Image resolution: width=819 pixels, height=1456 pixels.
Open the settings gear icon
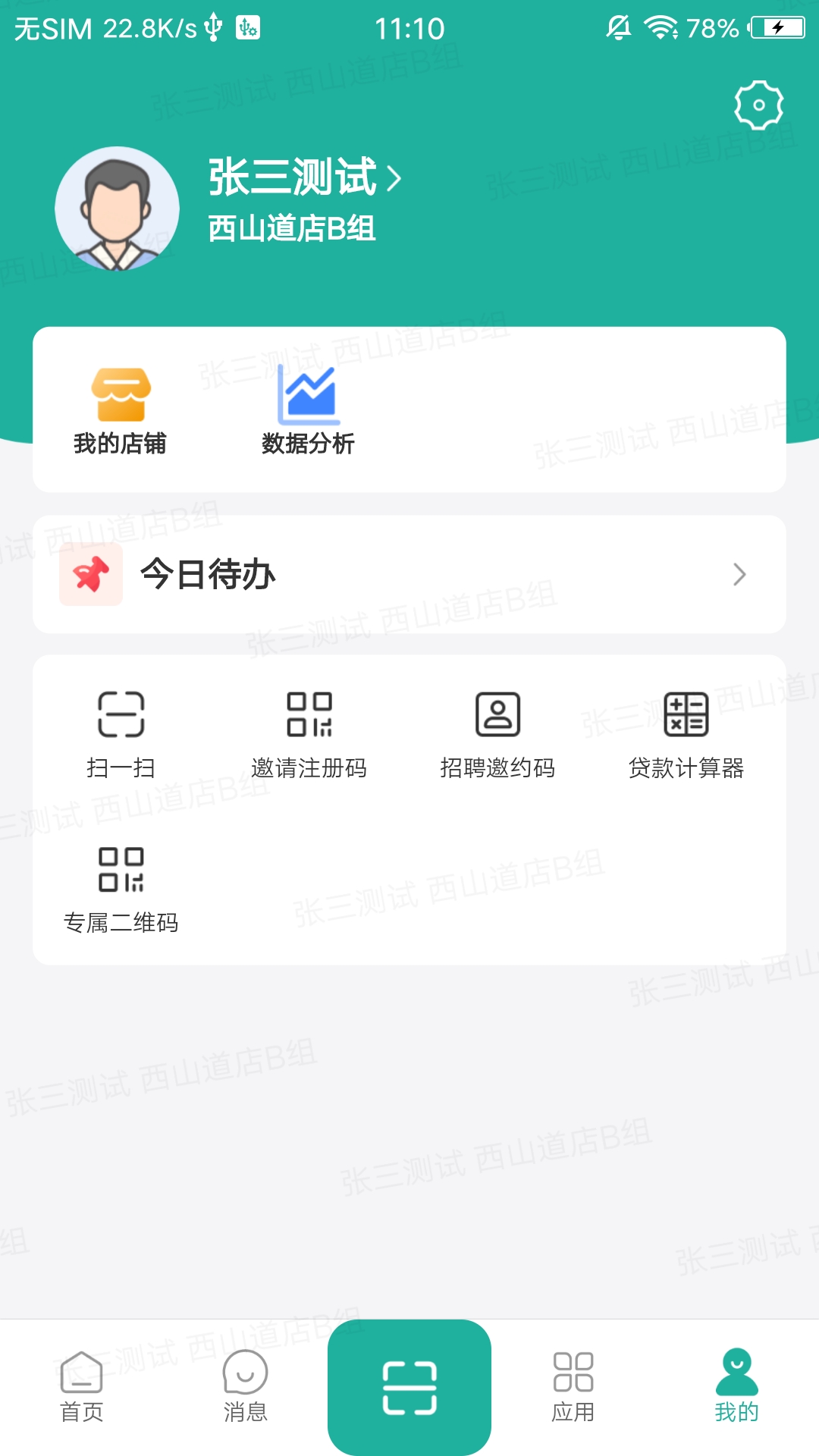760,104
